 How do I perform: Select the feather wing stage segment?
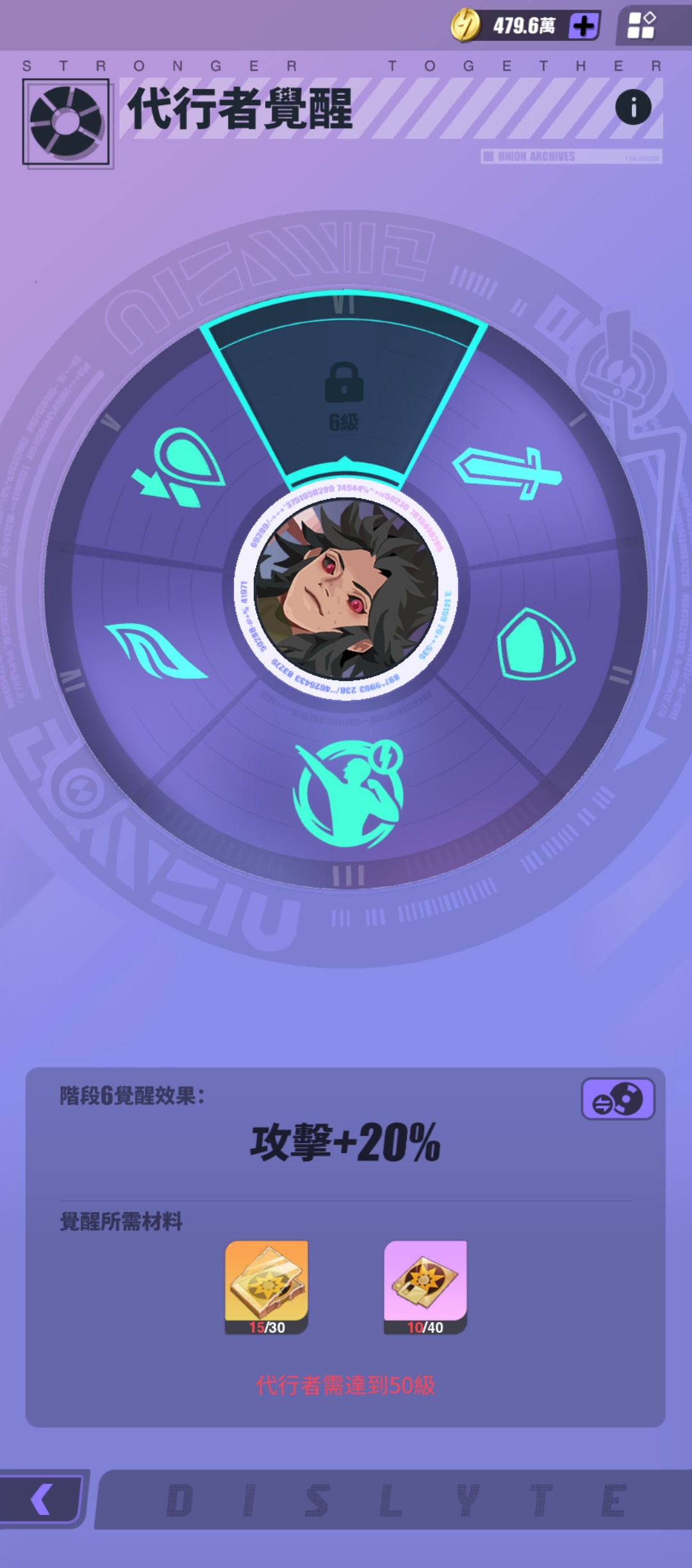point(156,650)
